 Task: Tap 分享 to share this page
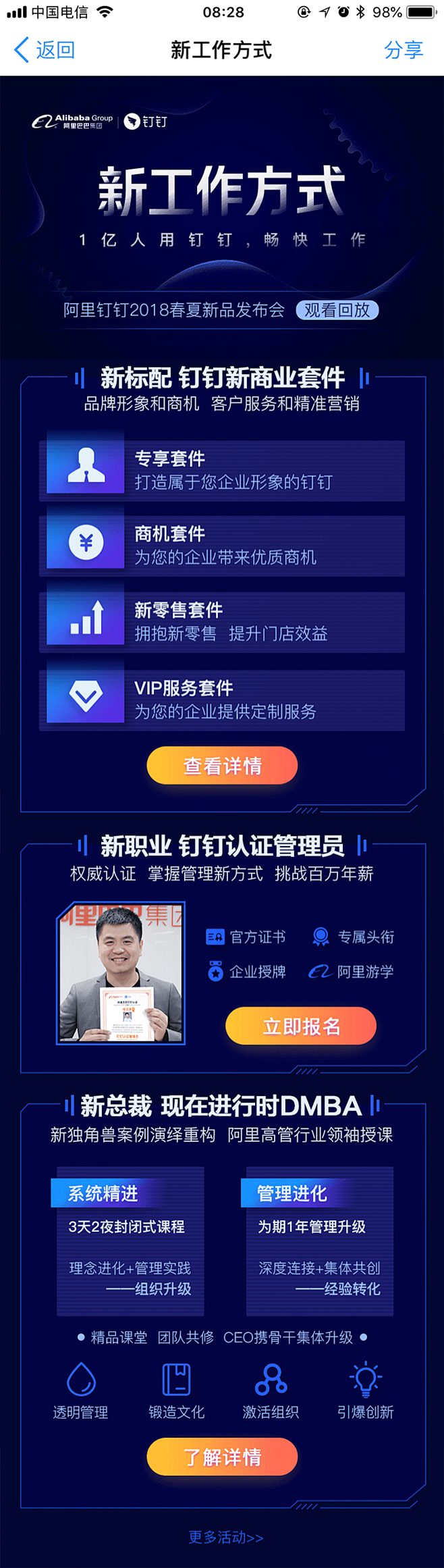tap(403, 50)
